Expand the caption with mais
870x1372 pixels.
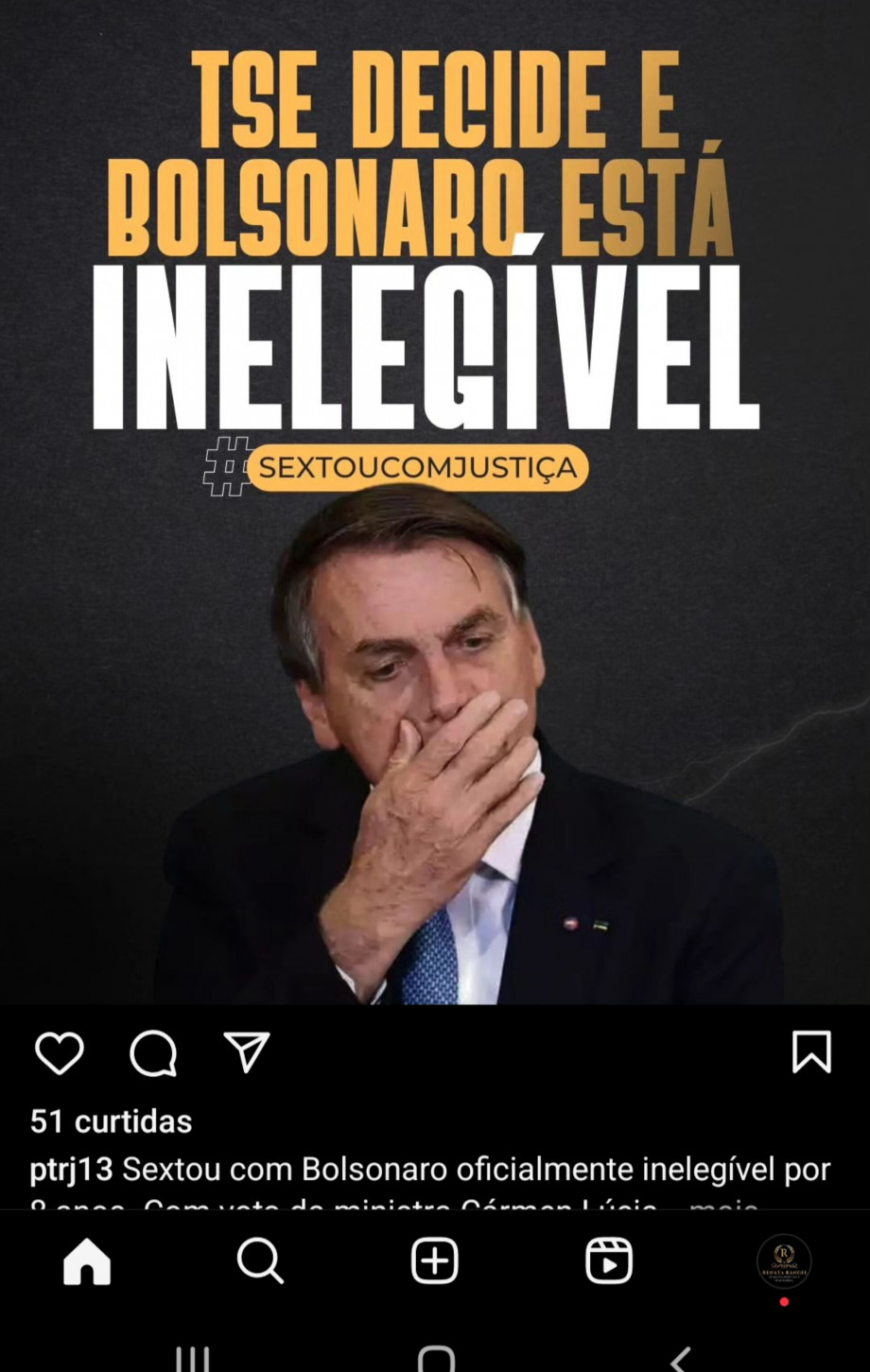click(723, 1204)
